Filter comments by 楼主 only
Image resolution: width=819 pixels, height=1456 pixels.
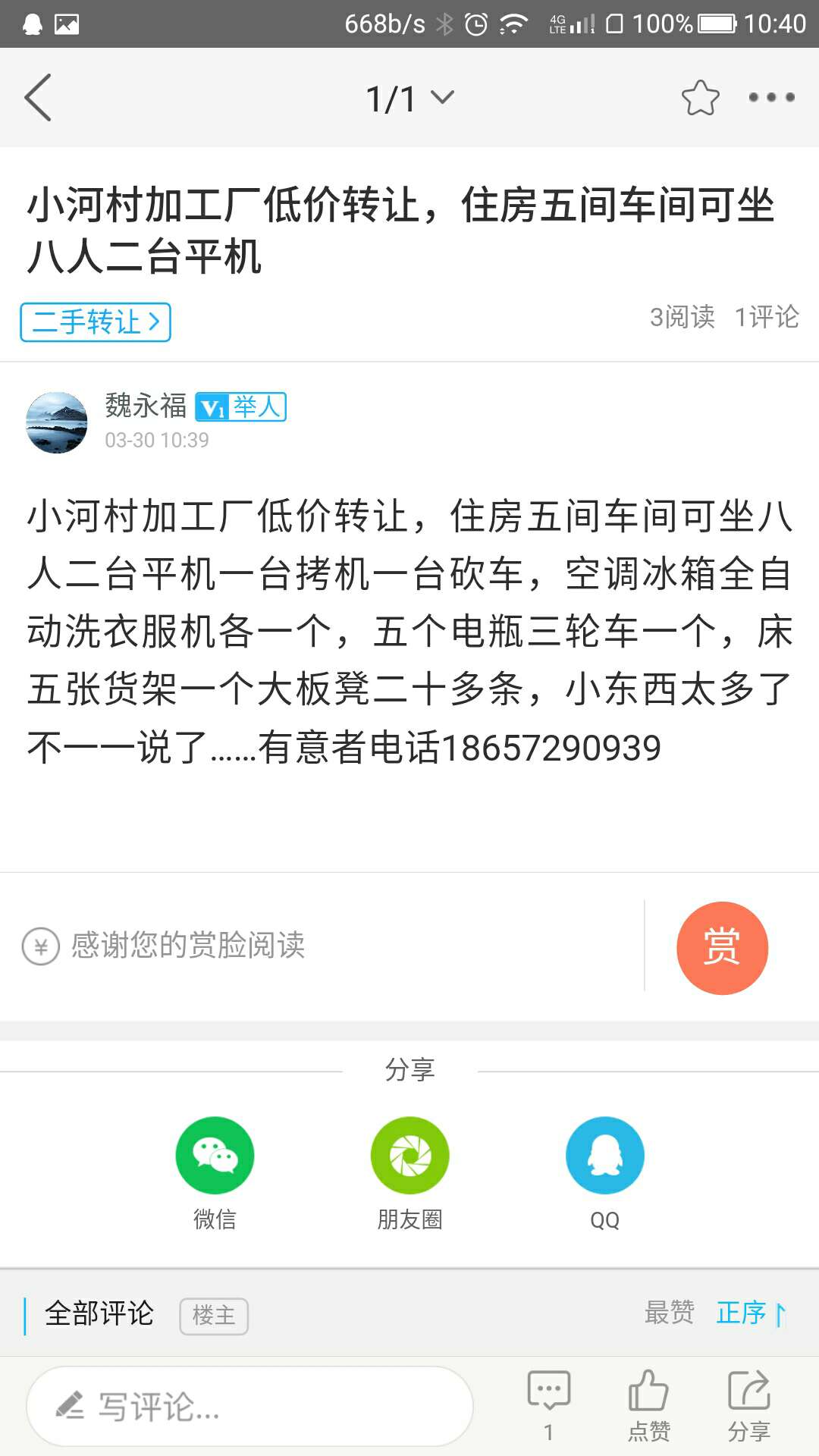[x=214, y=1316]
